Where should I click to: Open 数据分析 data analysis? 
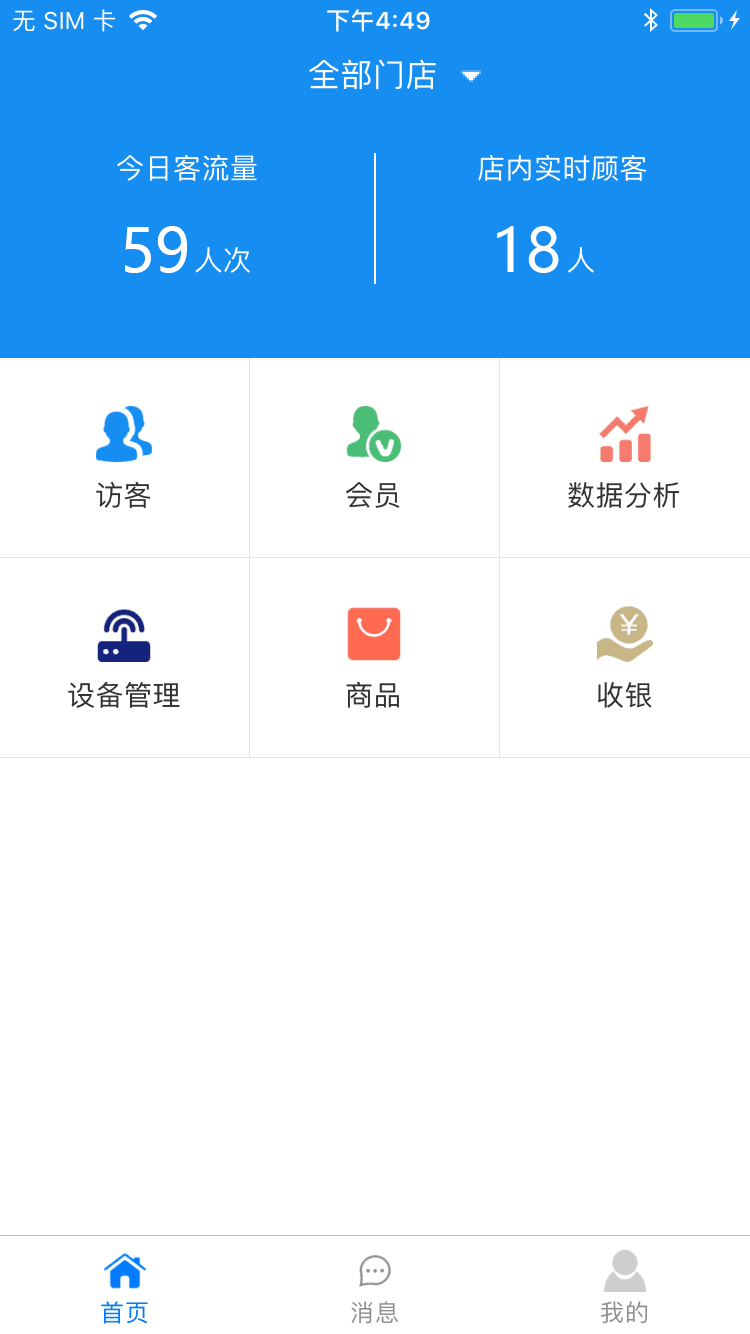pos(625,458)
